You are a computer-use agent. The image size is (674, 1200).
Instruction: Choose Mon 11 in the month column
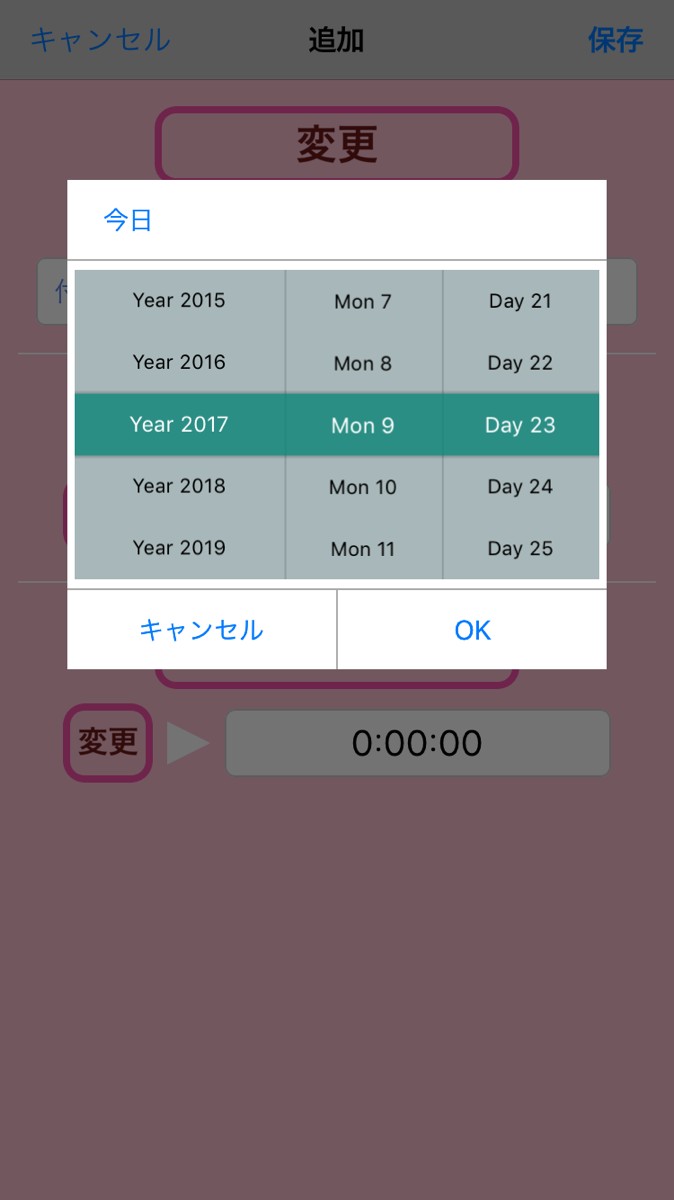tap(363, 549)
